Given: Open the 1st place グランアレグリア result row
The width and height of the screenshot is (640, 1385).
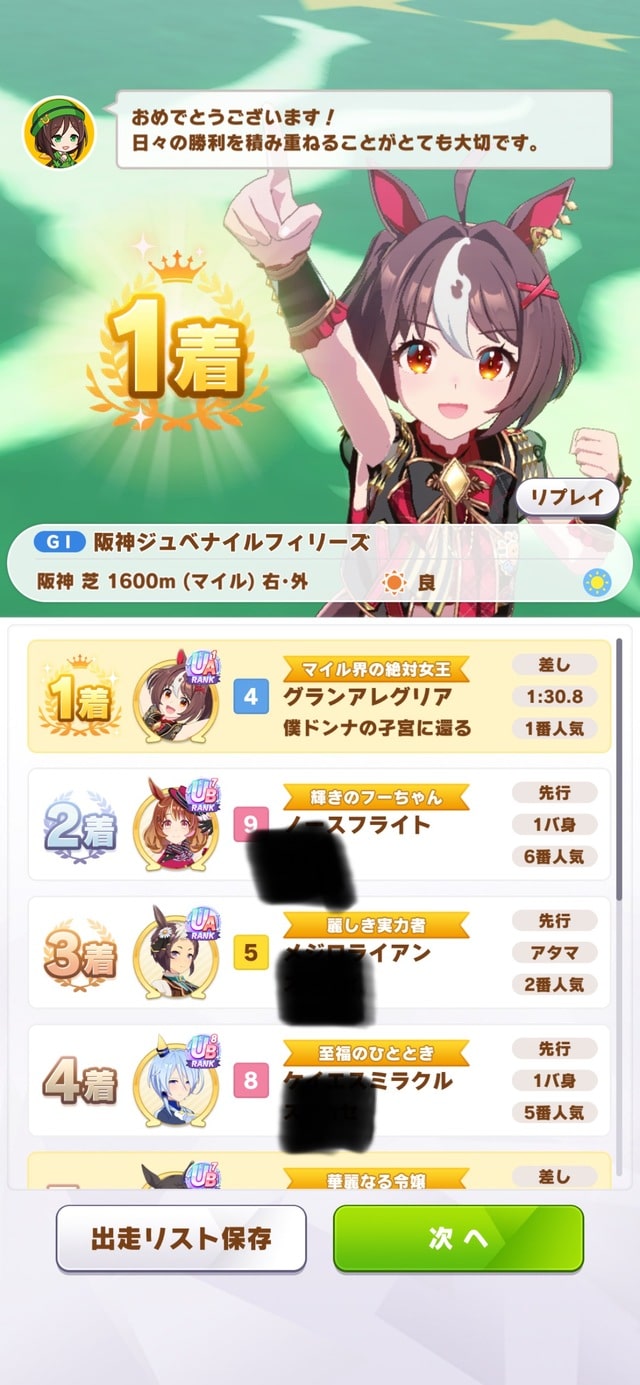Looking at the screenshot, I should (318, 697).
